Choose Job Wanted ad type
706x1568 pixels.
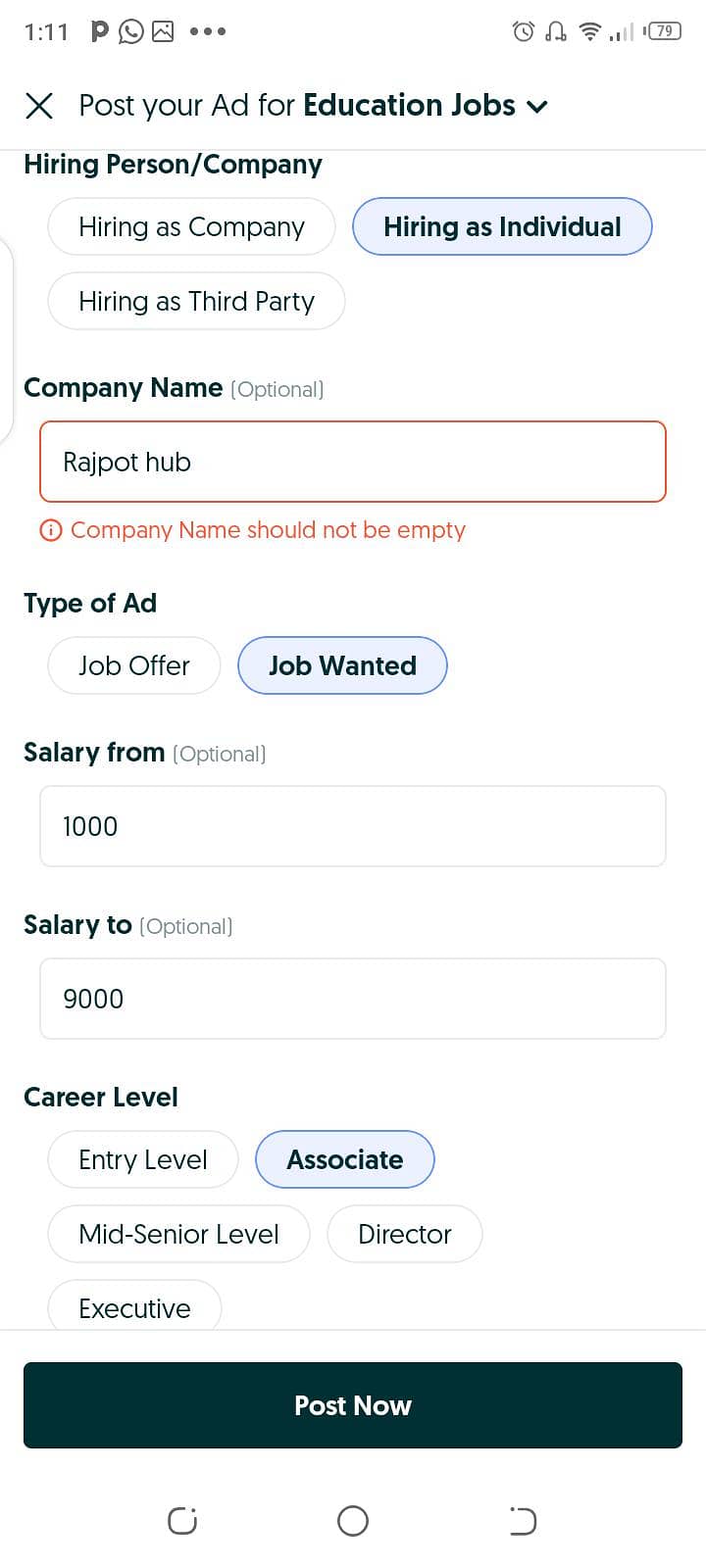(x=342, y=665)
